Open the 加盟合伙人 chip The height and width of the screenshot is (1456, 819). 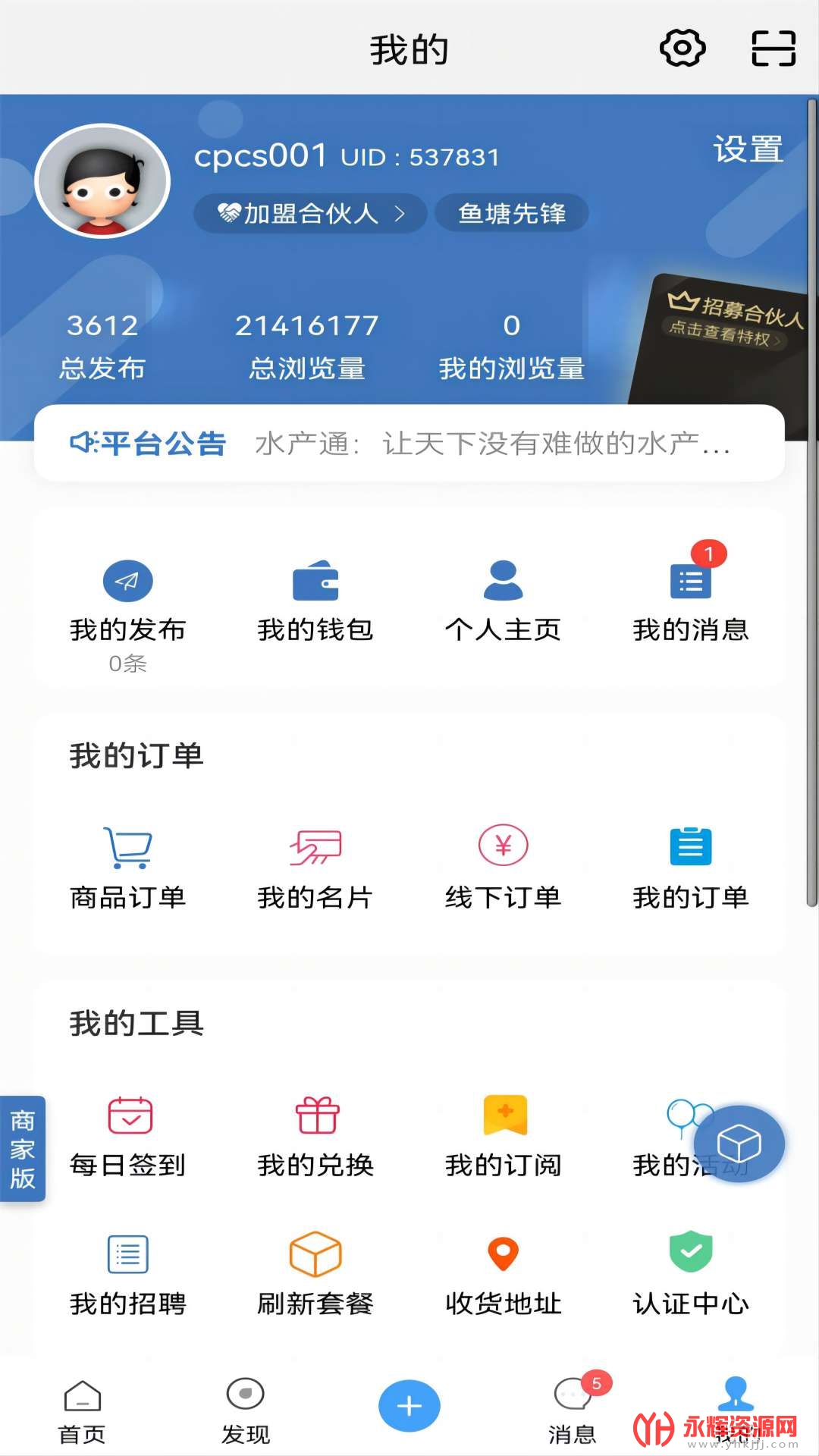(310, 213)
